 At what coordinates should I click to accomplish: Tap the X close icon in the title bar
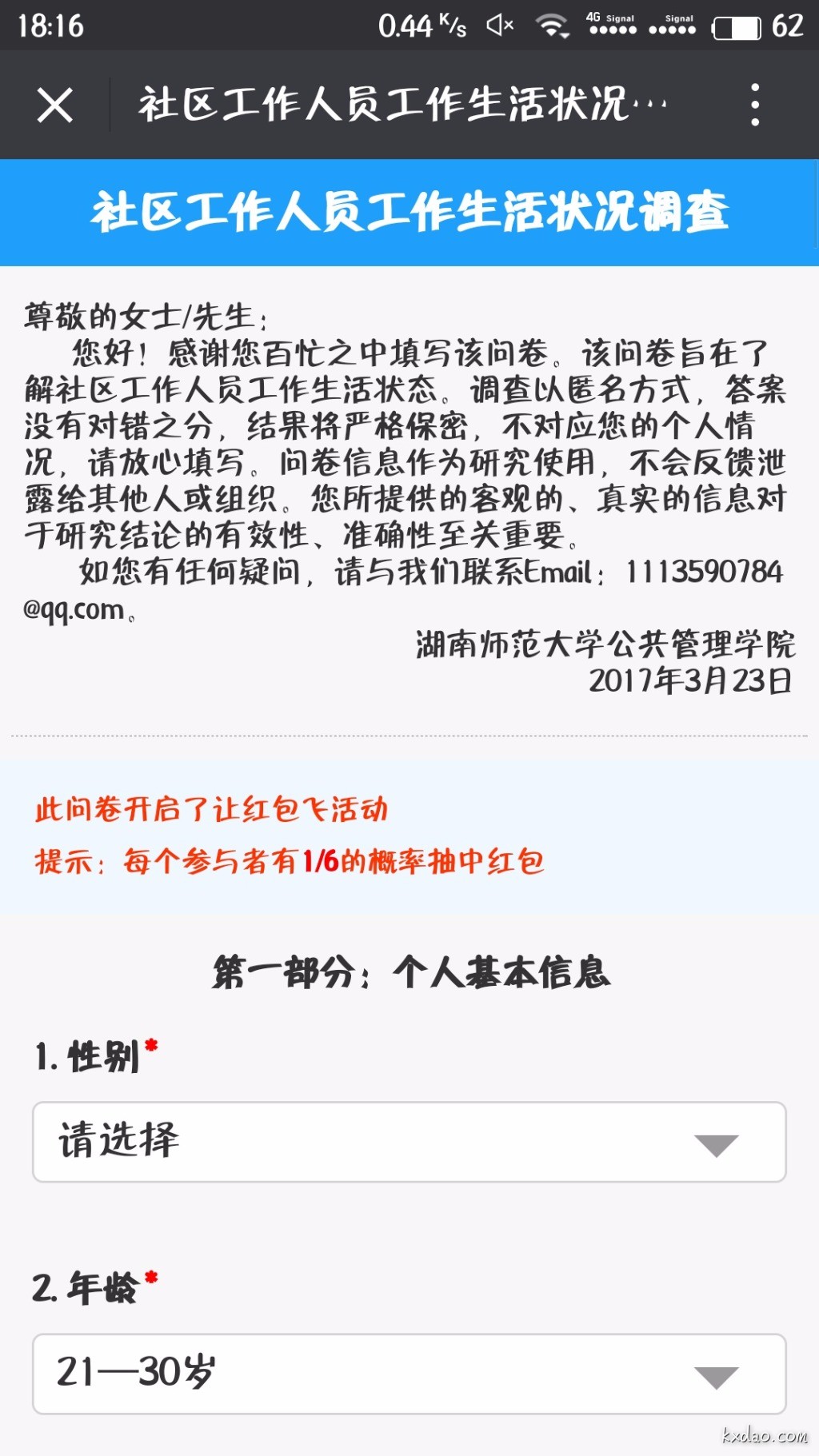(53, 105)
